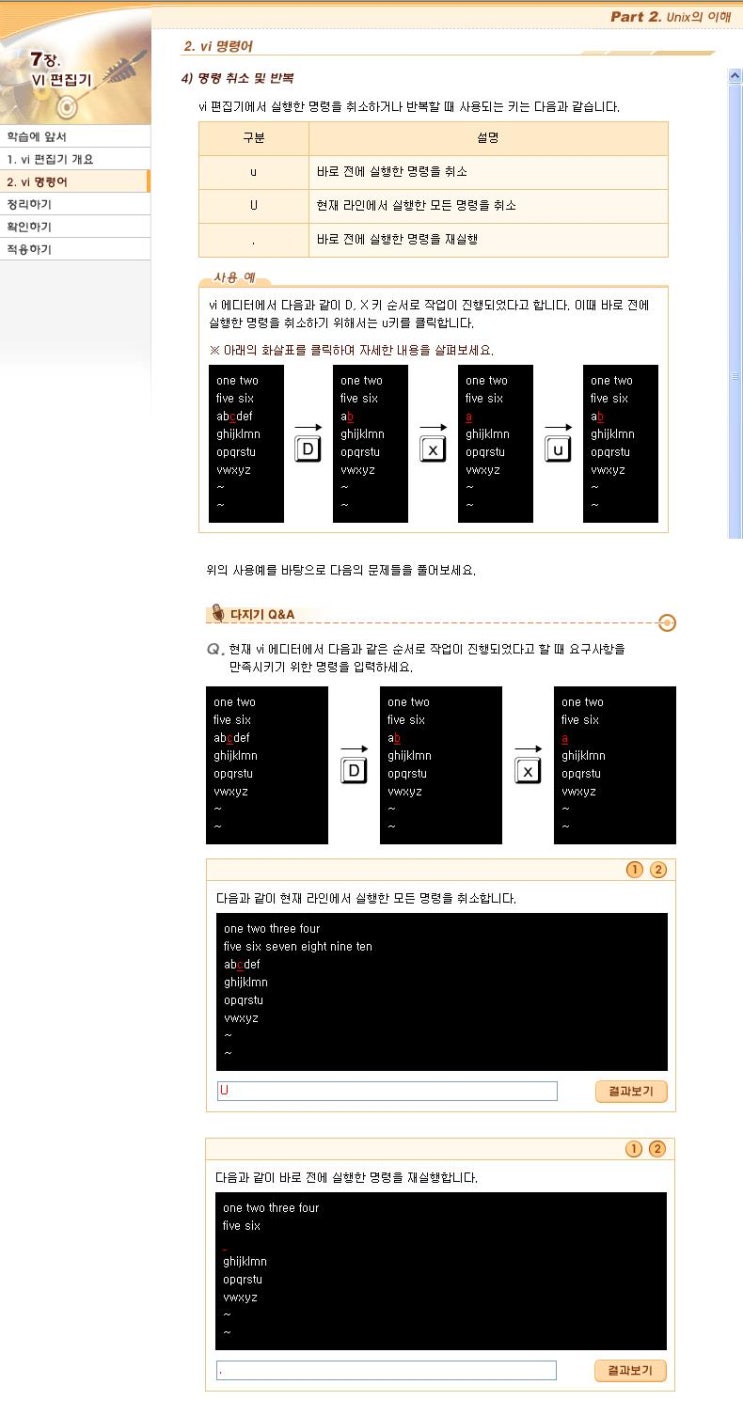The width and height of the screenshot is (743, 1416).
Task: Select page 1 in the 재실행 question box
Action: (x=634, y=1149)
